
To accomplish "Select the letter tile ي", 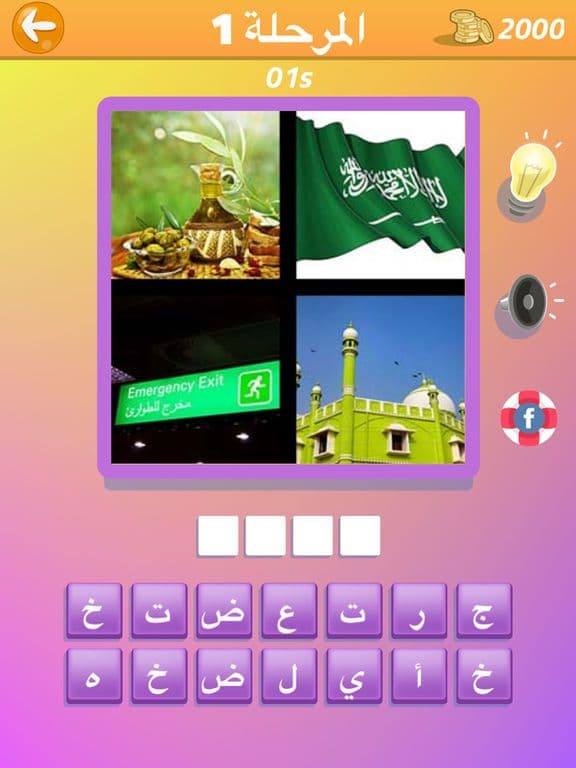I will click(x=354, y=676).
